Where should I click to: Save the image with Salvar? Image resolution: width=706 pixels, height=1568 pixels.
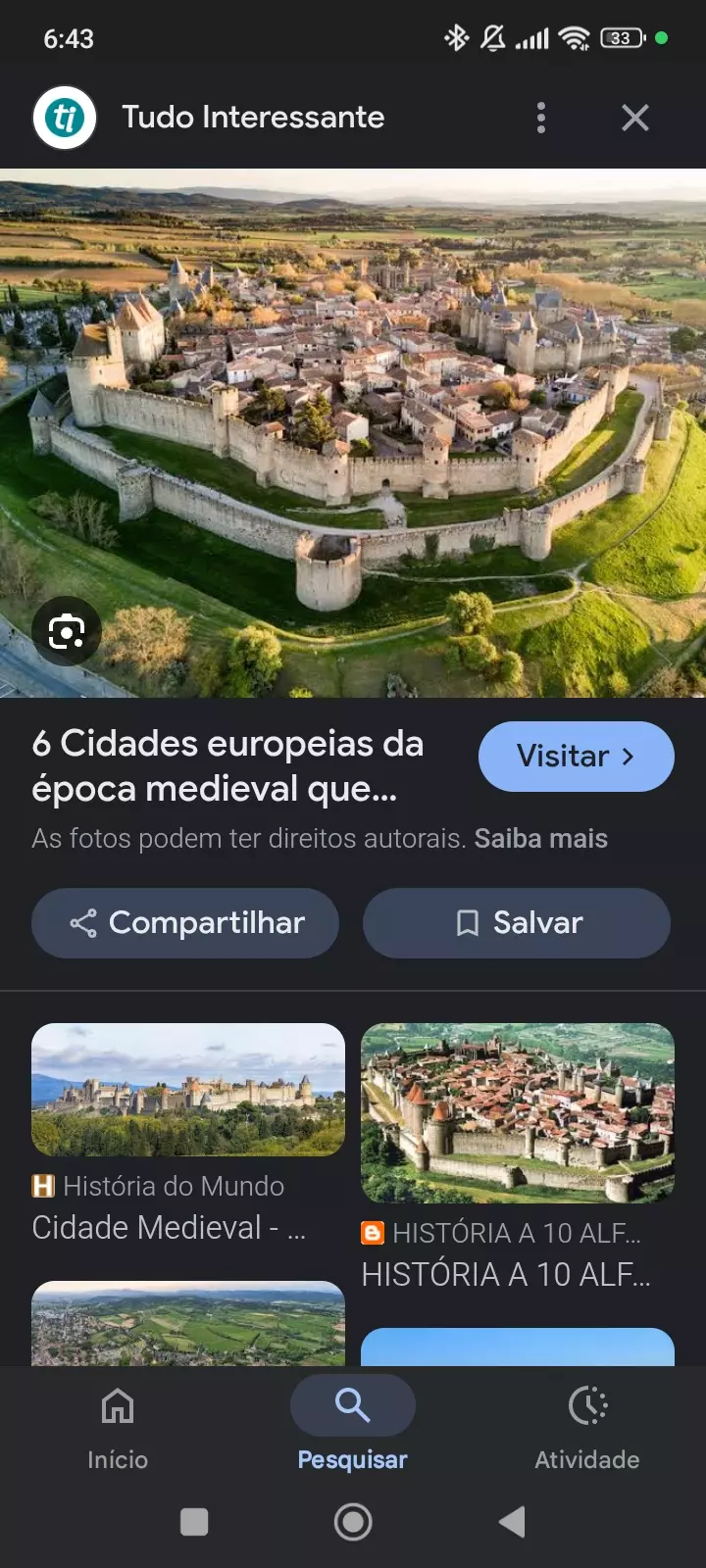pos(517,923)
